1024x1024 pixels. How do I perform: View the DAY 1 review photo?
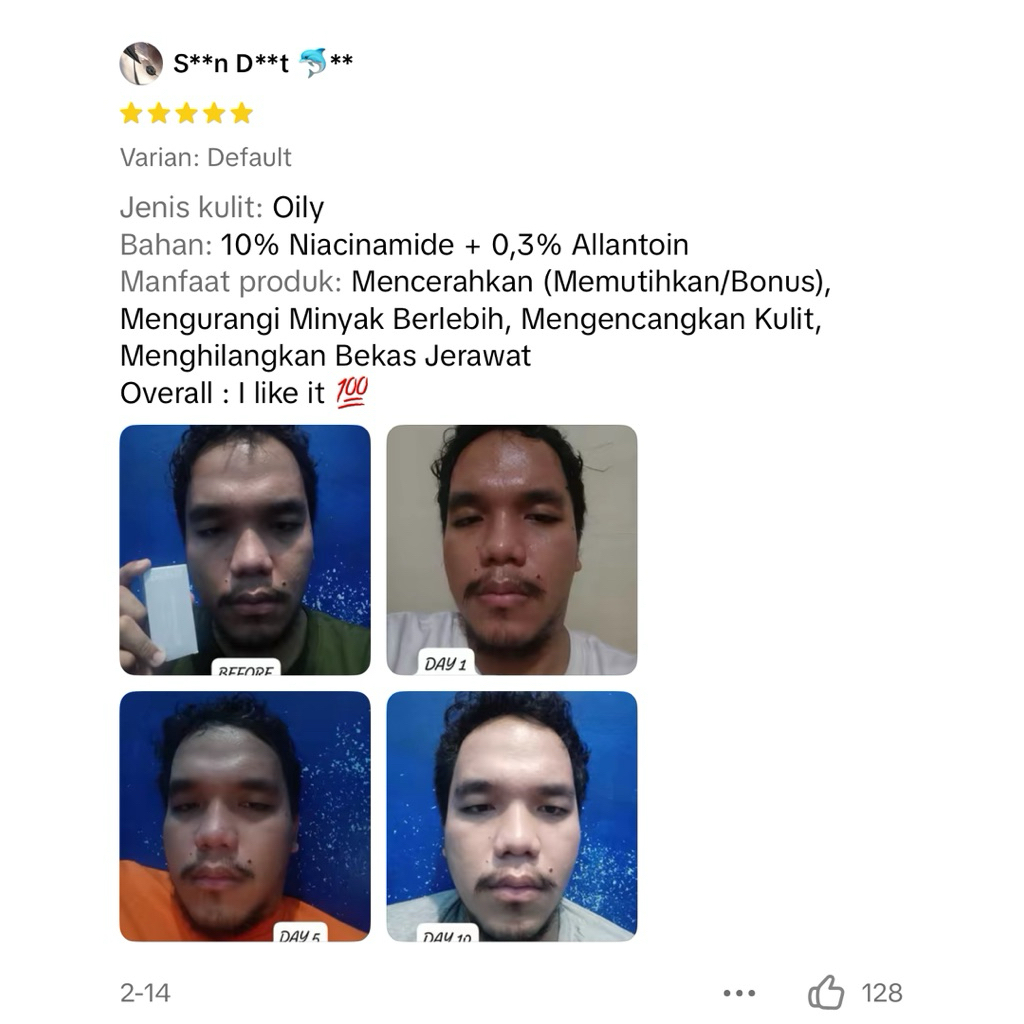(511, 550)
